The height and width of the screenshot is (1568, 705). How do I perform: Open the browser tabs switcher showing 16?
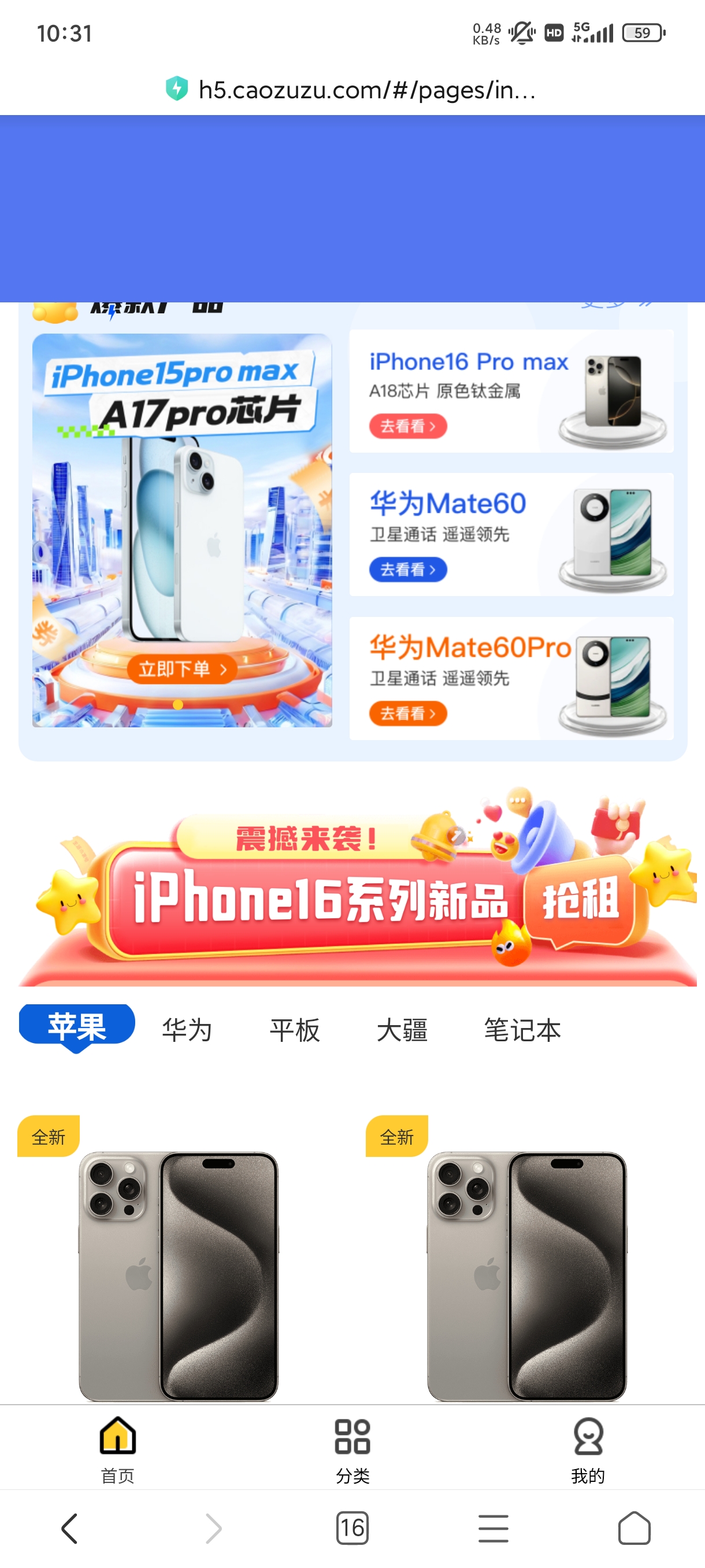[x=352, y=1528]
